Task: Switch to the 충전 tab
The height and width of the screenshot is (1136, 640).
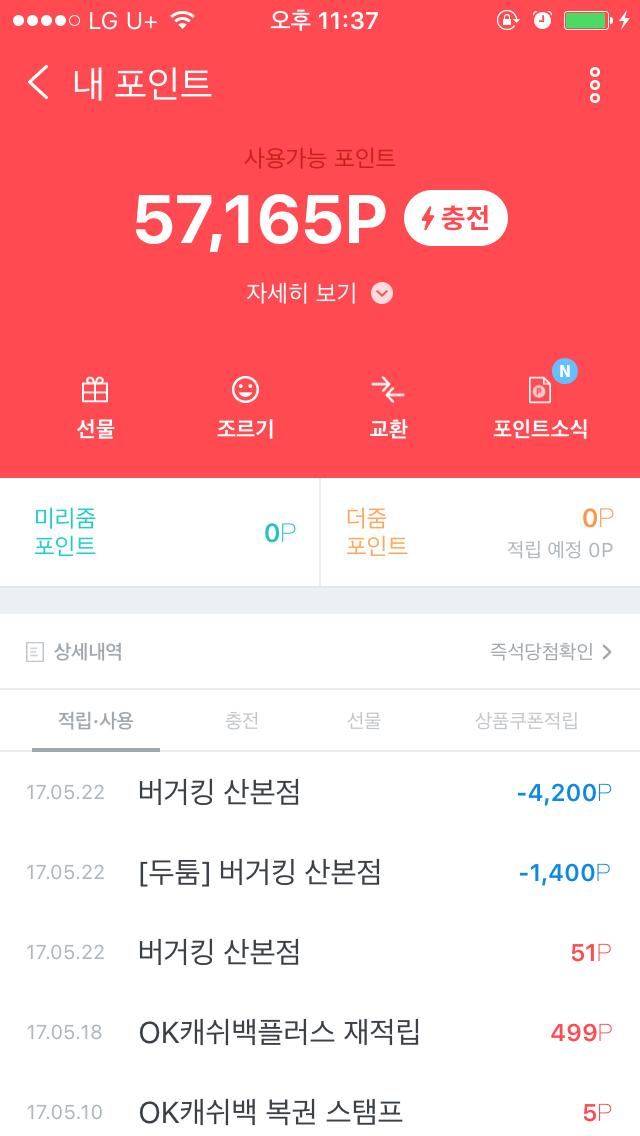Action: tap(242, 721)
